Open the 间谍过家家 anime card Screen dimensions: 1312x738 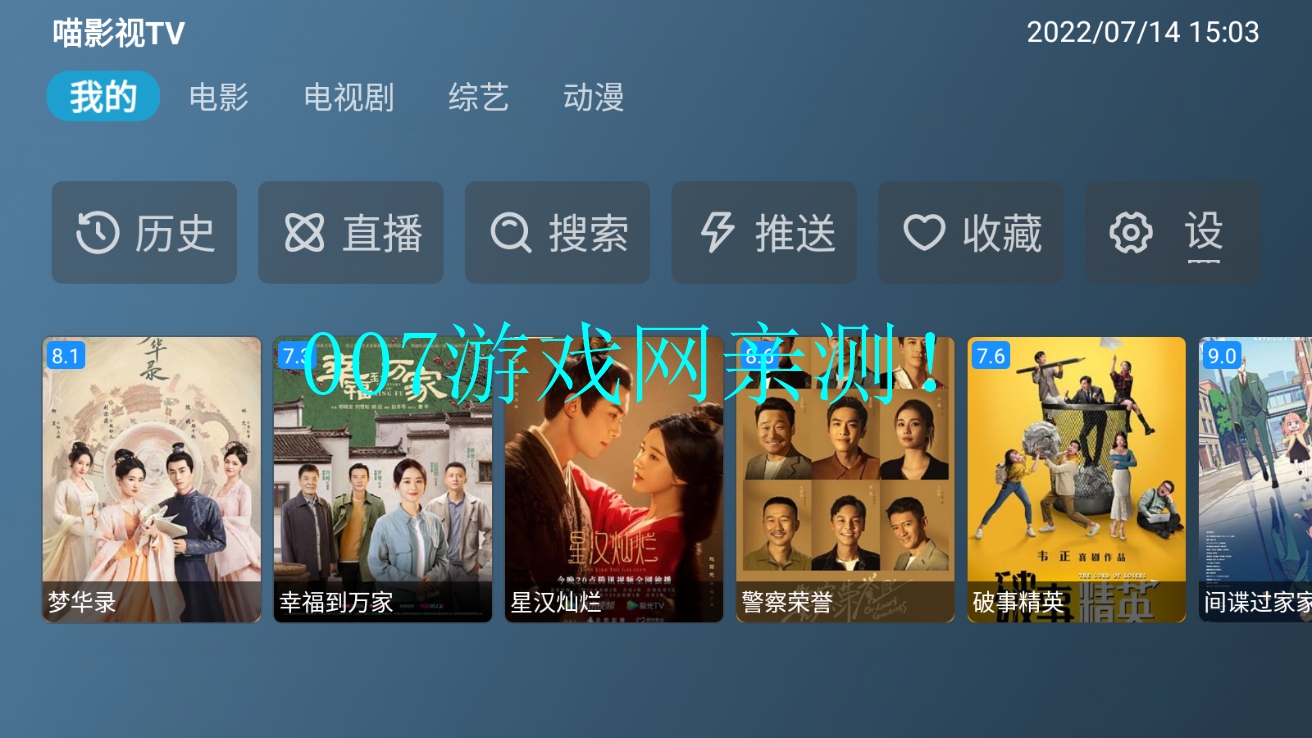point(1256,480)
